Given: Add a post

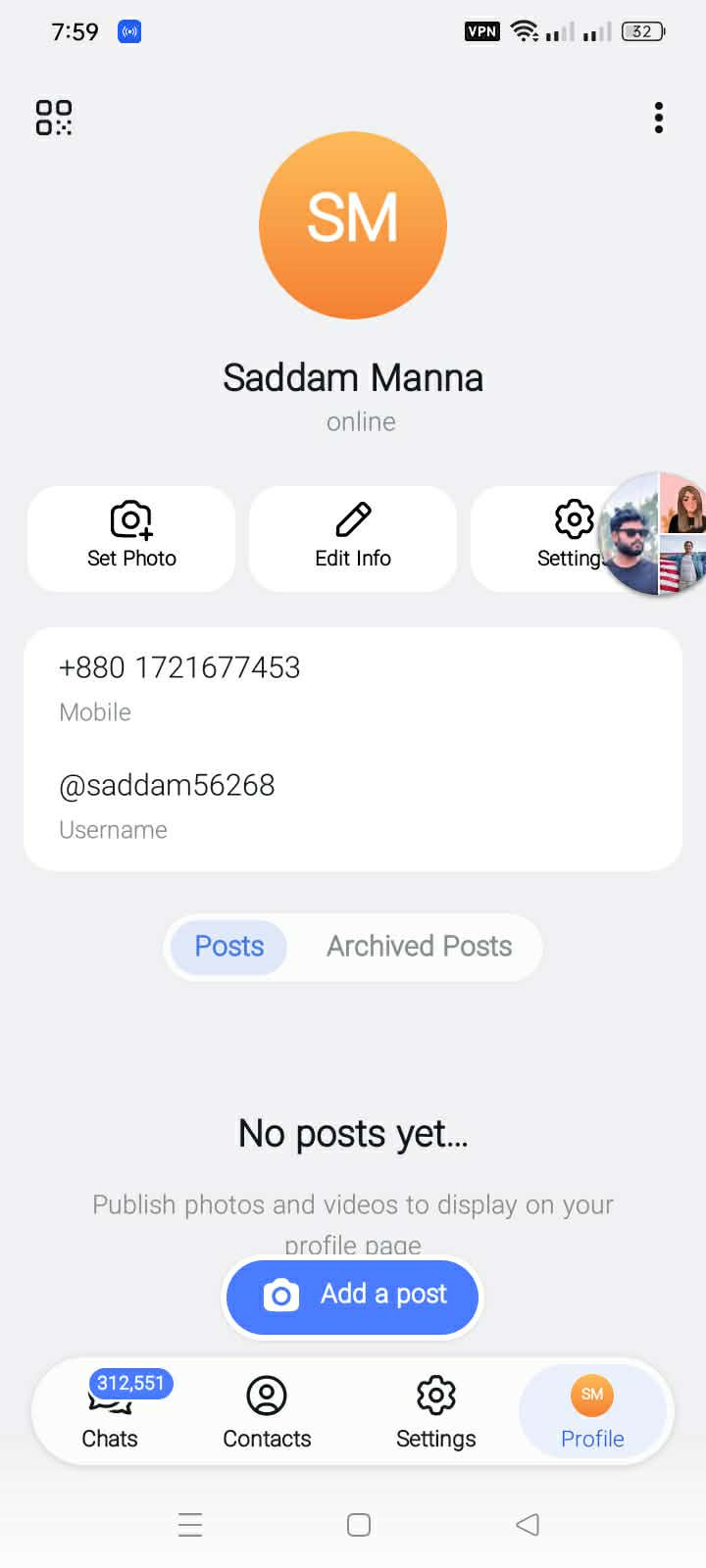Looking at the screenshot, I should point(353,1296).
